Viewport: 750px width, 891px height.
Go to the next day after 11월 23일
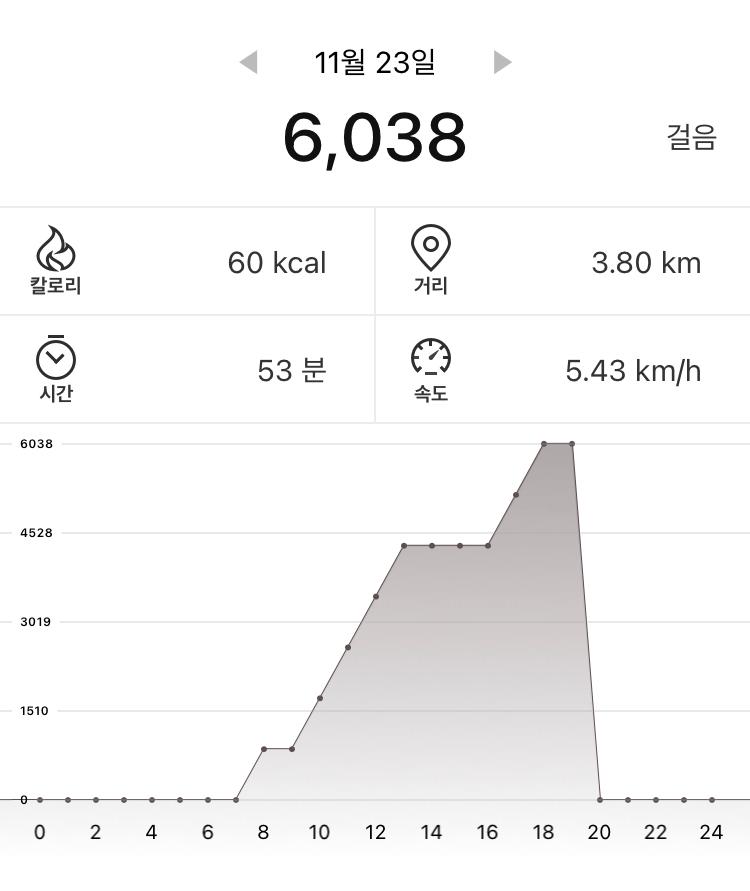[x=502, y=62]
